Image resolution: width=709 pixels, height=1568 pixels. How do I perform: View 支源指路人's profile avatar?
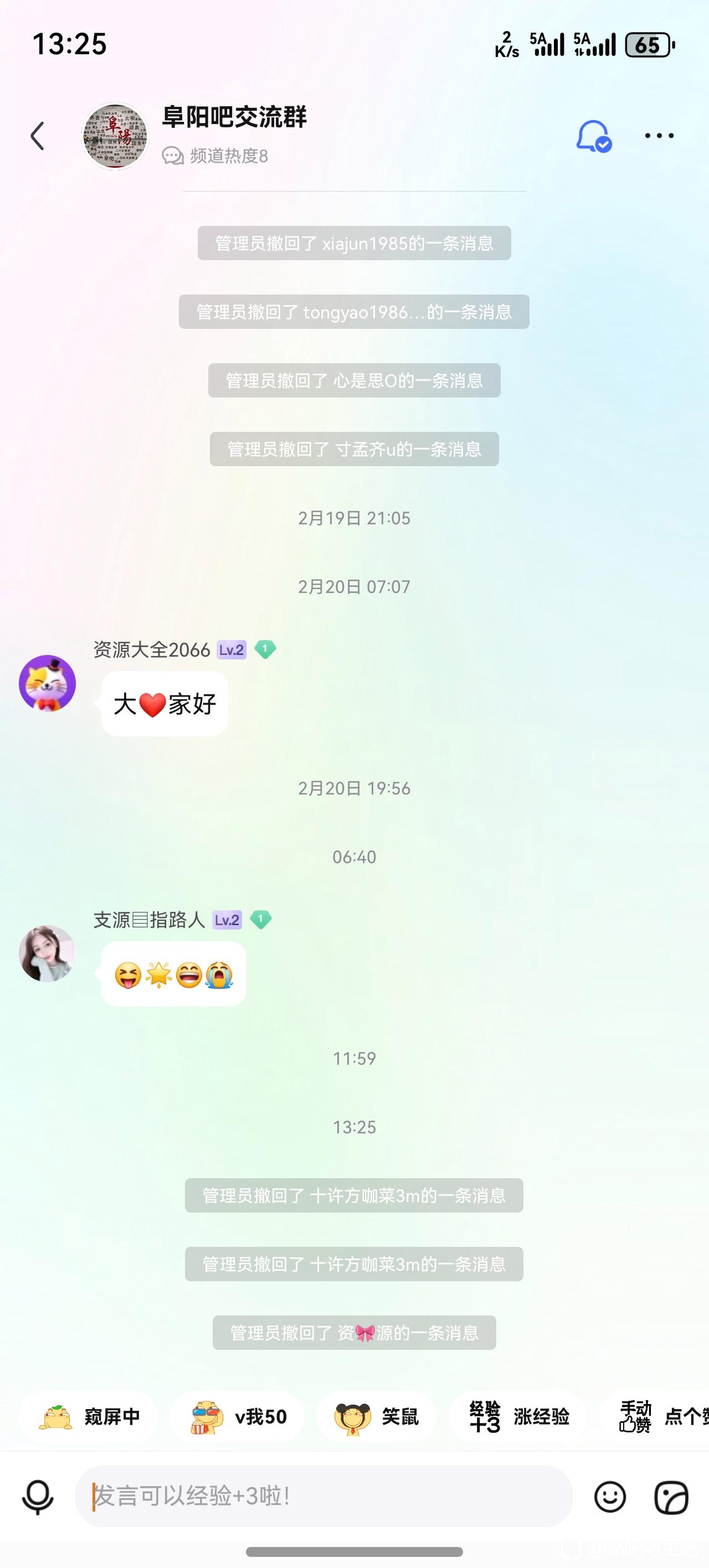tap(48, 953)
